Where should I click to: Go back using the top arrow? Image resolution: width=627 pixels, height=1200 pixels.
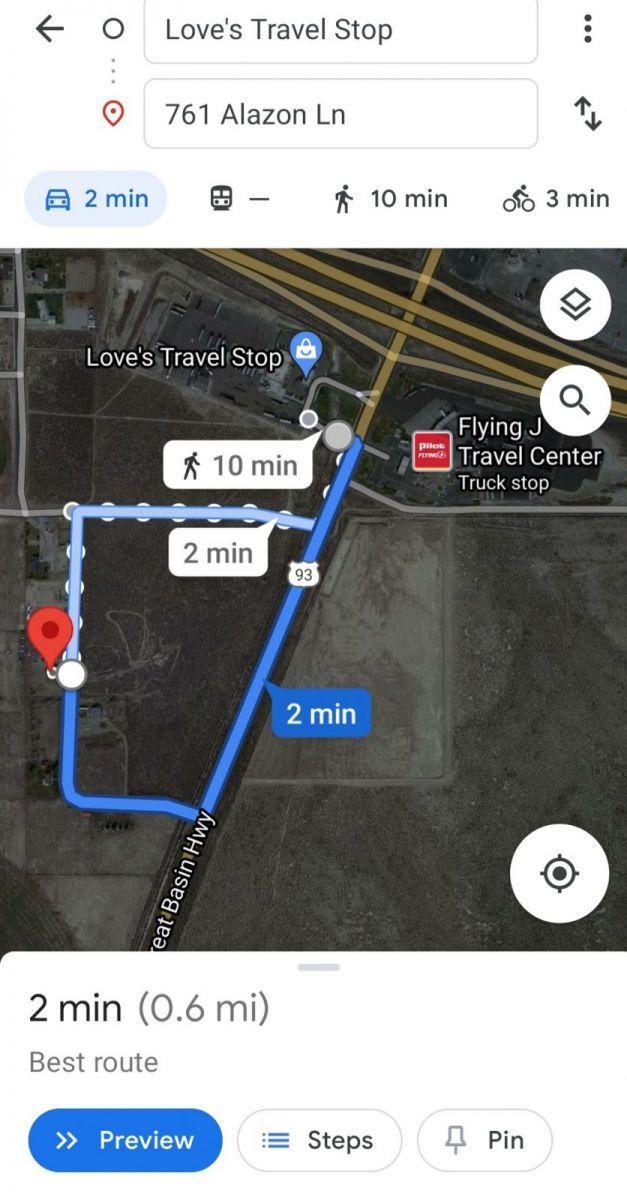(x=49, y=29)
